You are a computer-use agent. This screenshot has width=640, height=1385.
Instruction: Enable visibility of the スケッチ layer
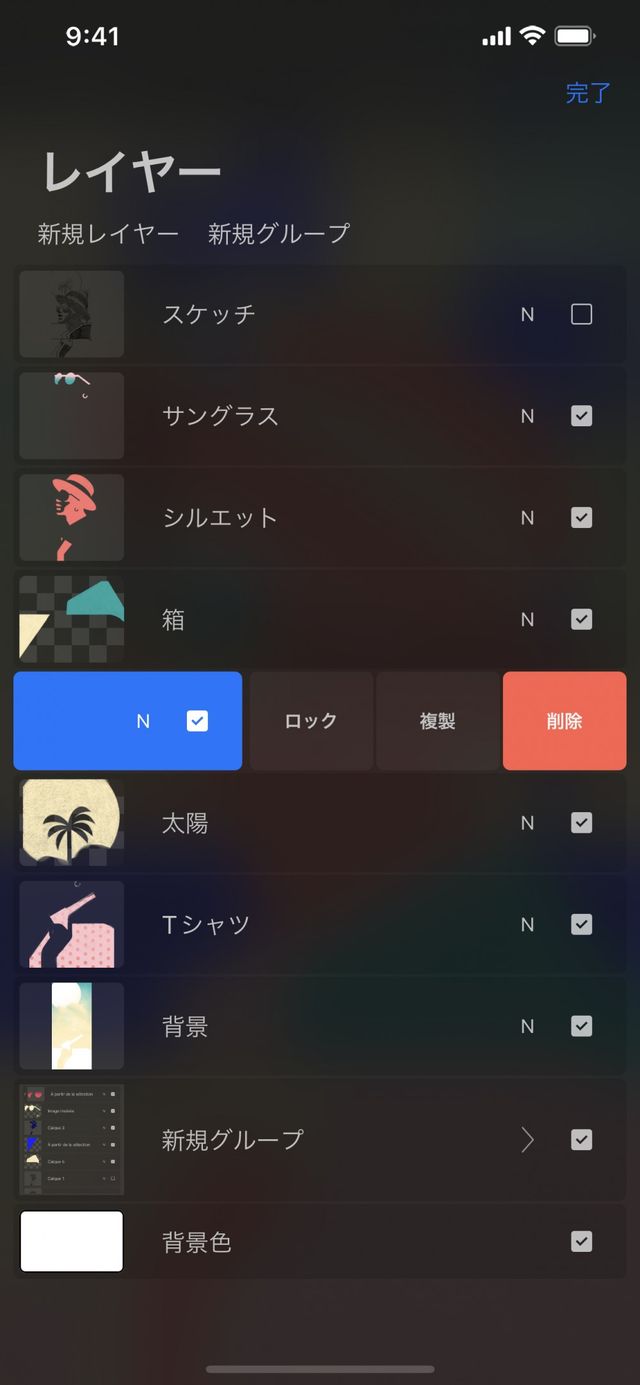click(581, 315)
